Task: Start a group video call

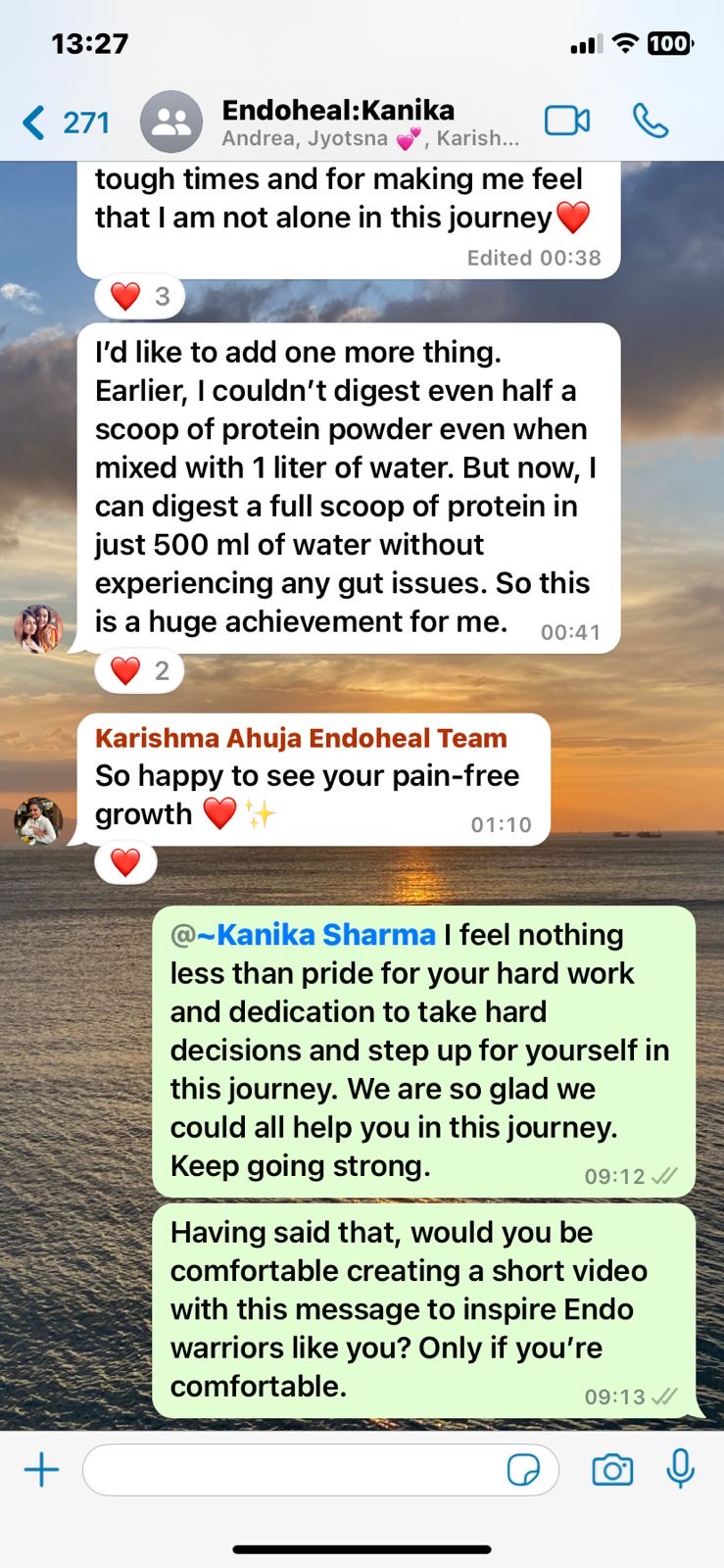Action: (567, 121)
